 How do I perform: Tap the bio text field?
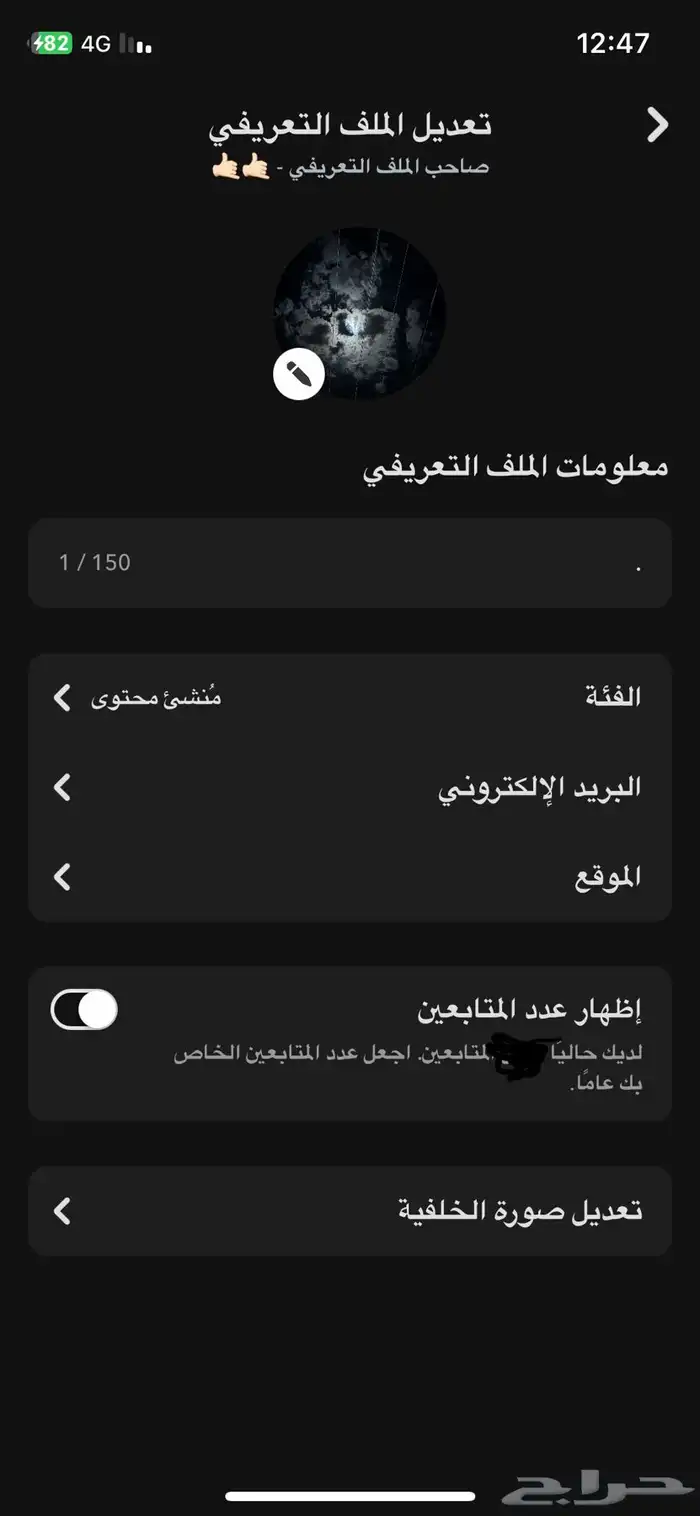350,563
